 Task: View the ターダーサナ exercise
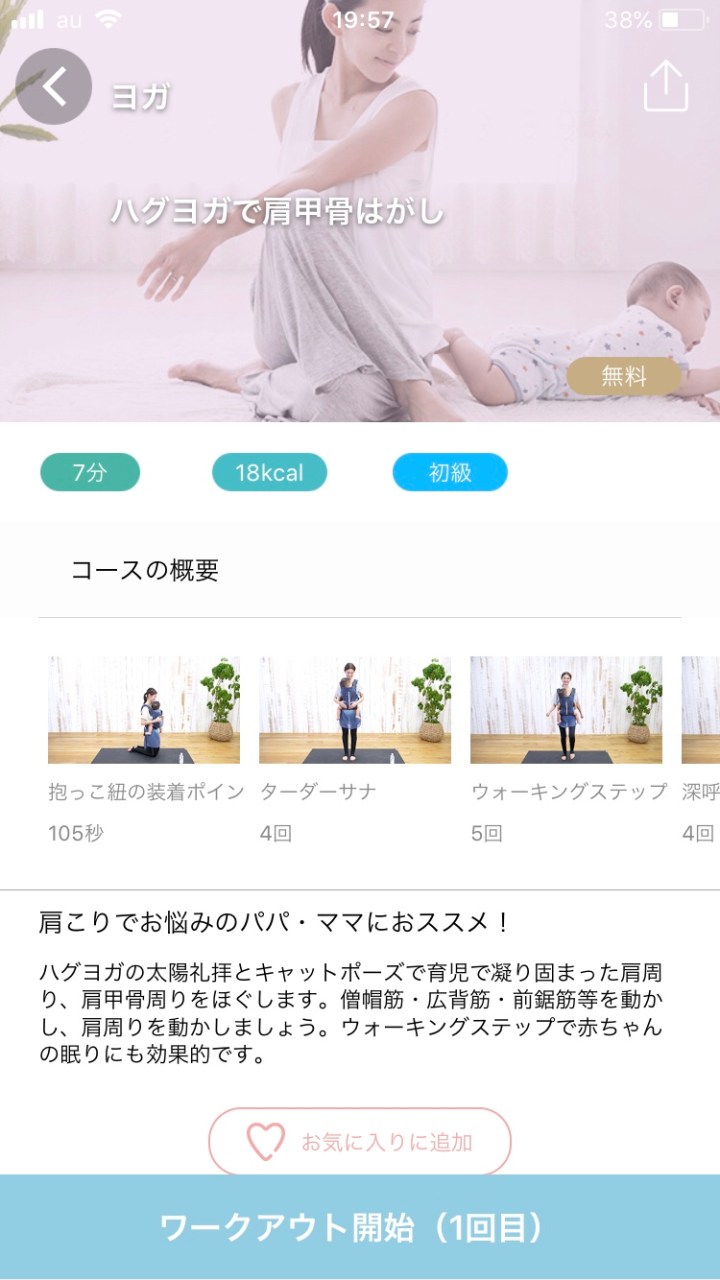pos(355,710)
